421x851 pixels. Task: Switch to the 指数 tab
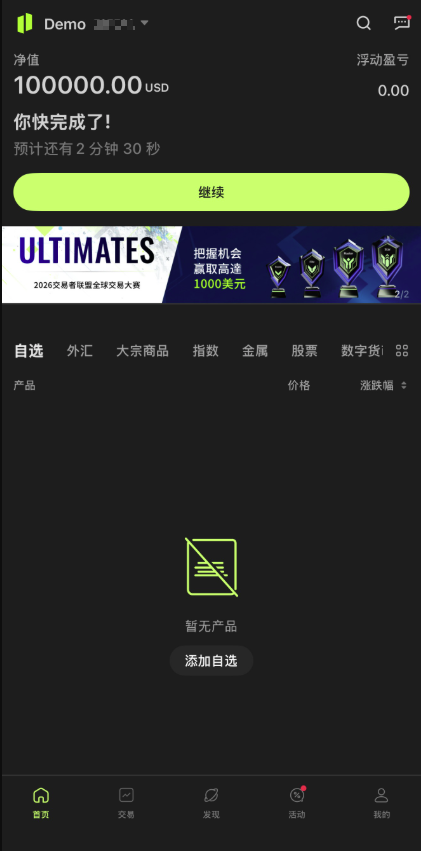point(206,351)
